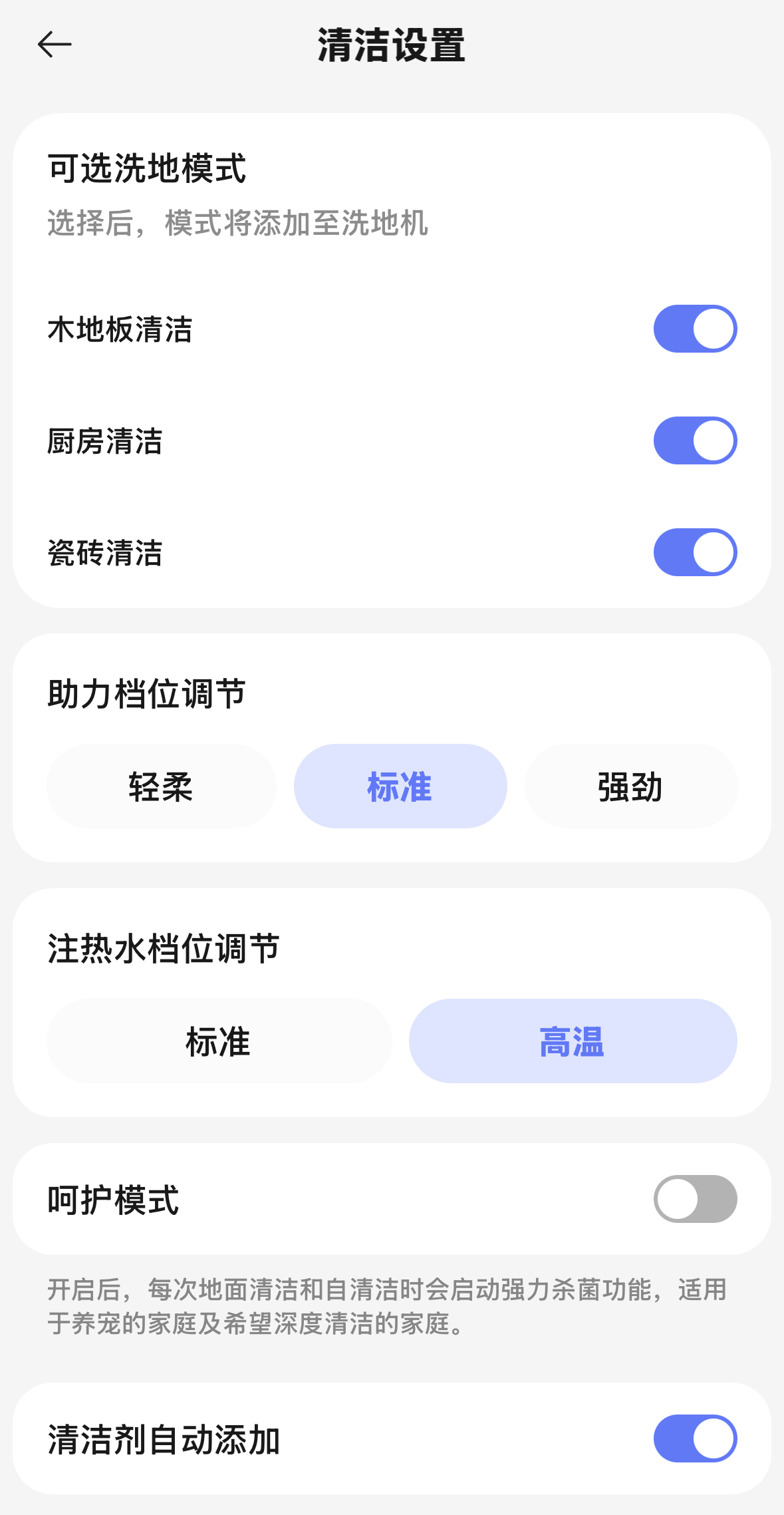This screenshot has height=1515, width=784.
Task: Choose 强劲 assist level
Action: pyautogui.click(x=630, y=786)
